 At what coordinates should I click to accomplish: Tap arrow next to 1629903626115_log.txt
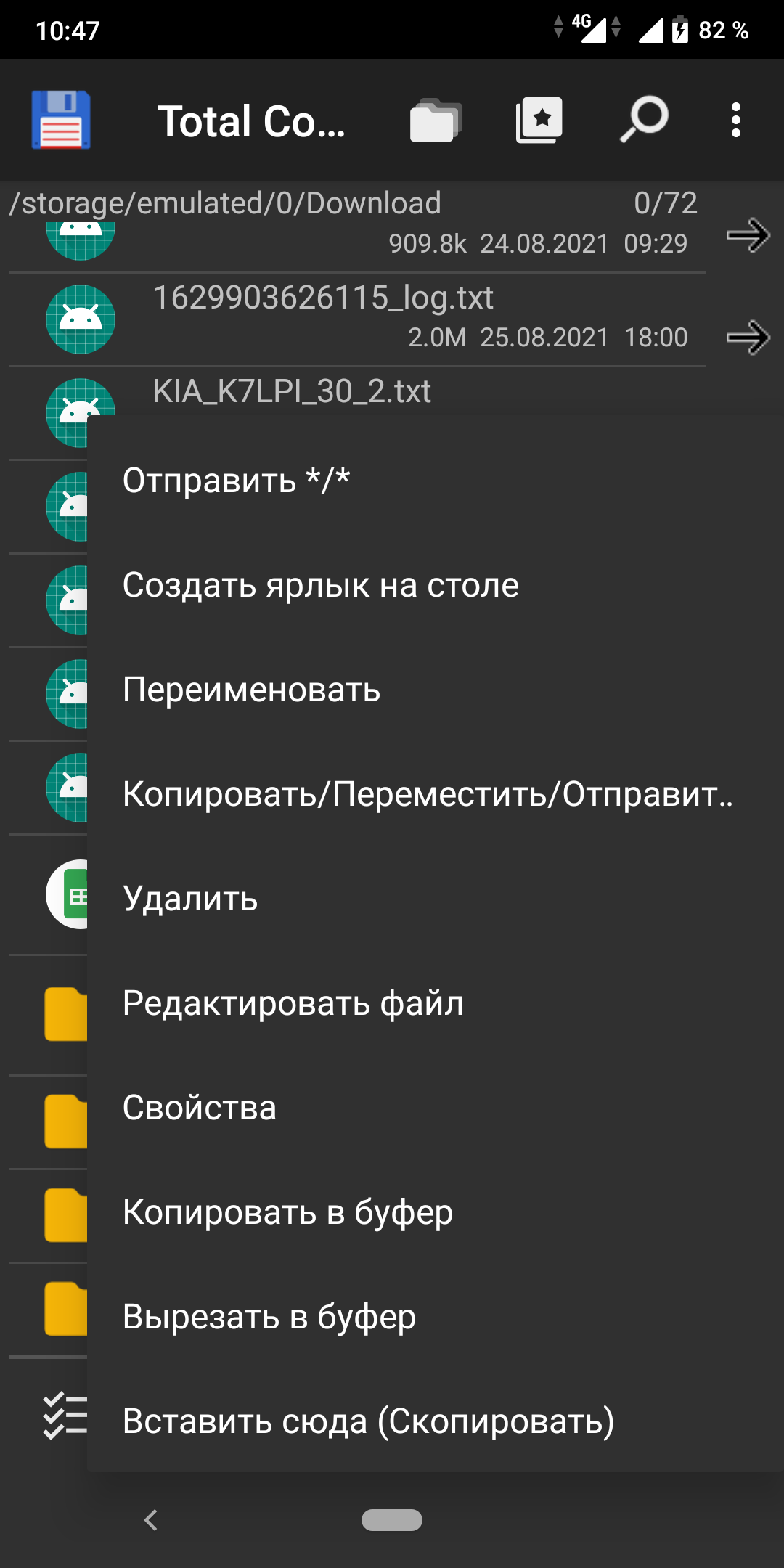(748, 338)
